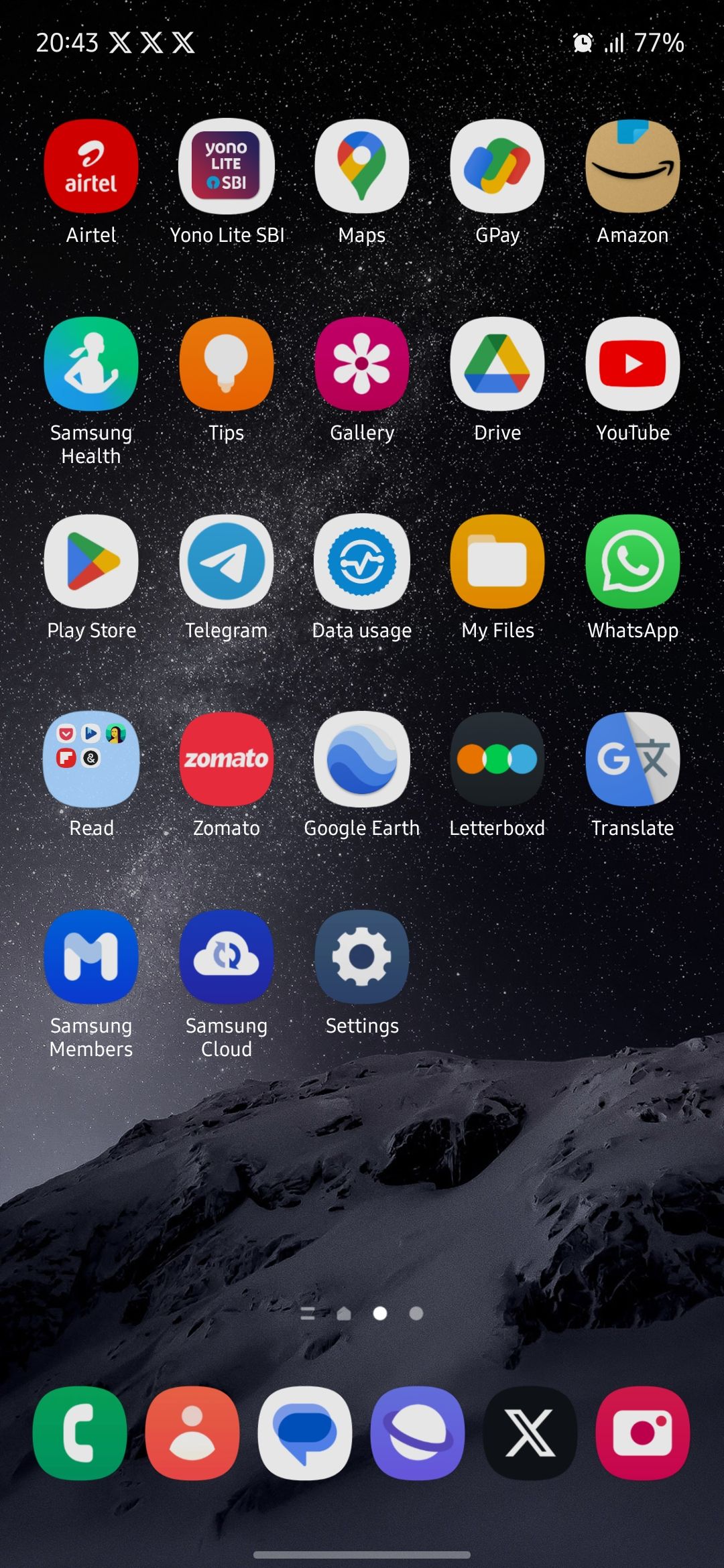
Task: Open the Play Store
Action: coord(90,562)
